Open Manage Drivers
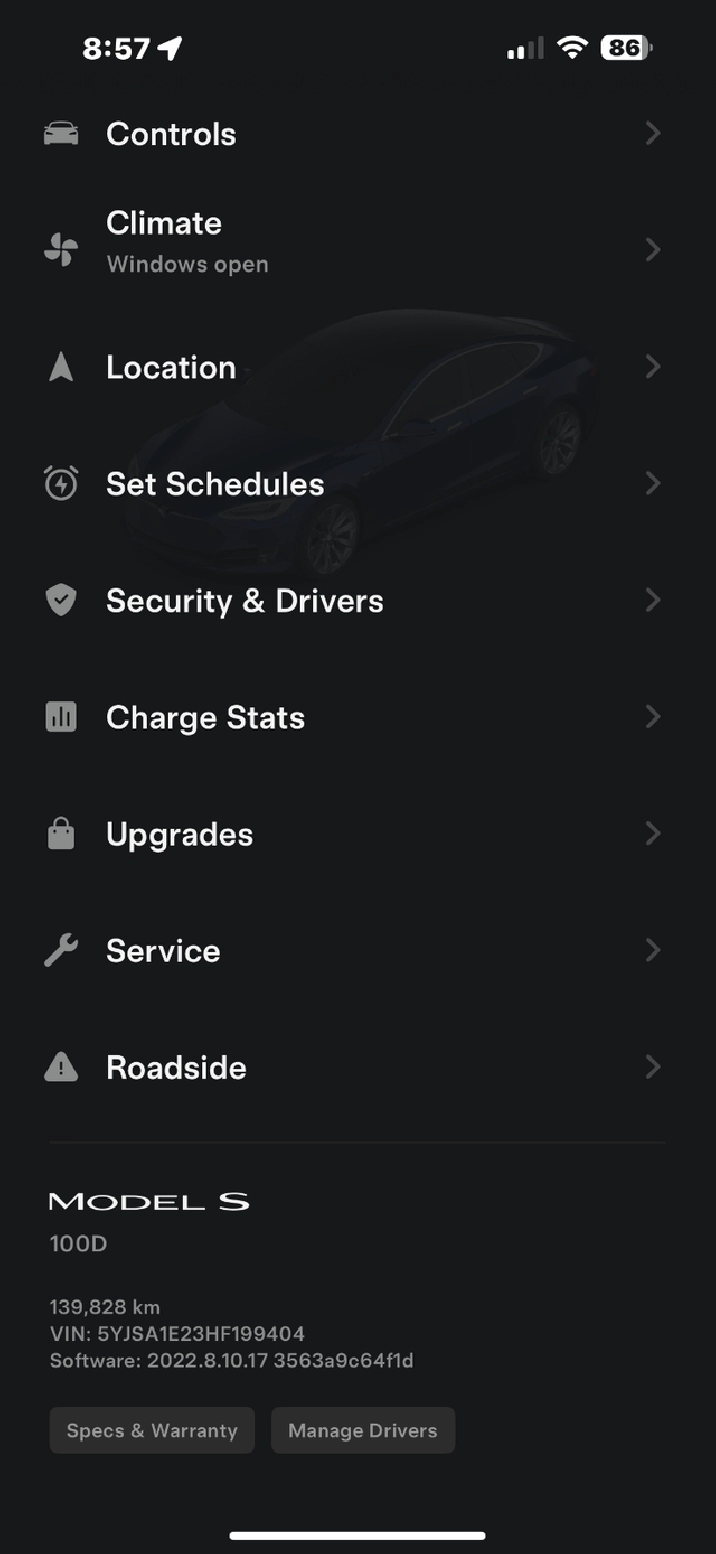Viewport: 716px width, 1554px height. pos(363,1431)
